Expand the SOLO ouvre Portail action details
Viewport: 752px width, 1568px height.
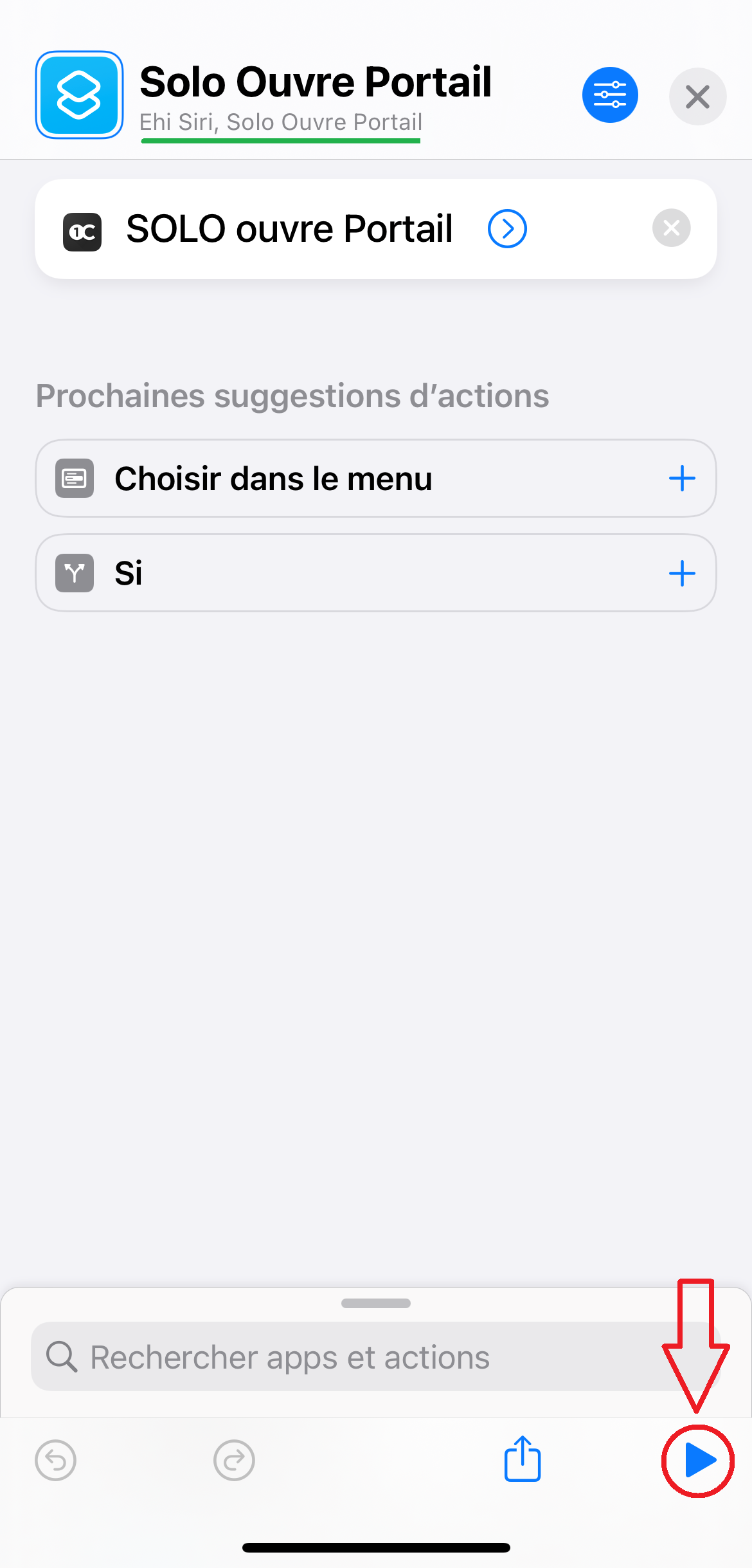507,228
